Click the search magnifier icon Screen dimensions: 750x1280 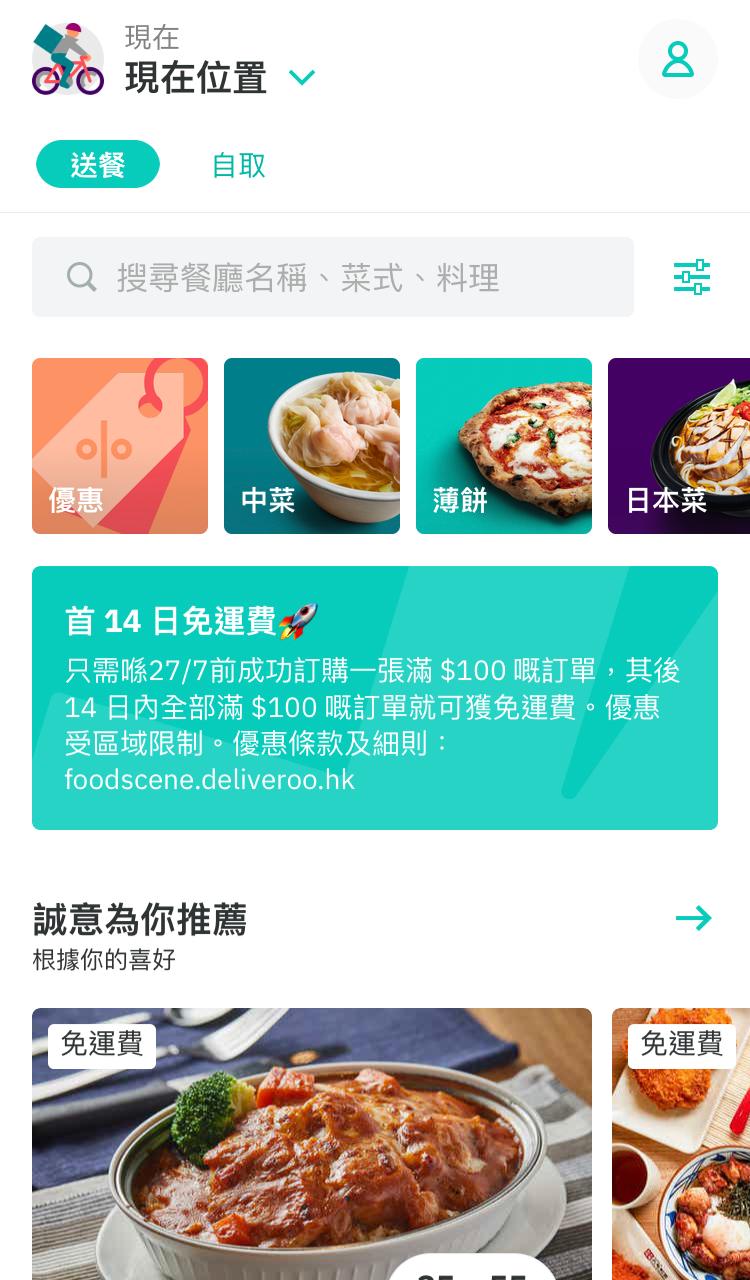[x=81, y=277]
